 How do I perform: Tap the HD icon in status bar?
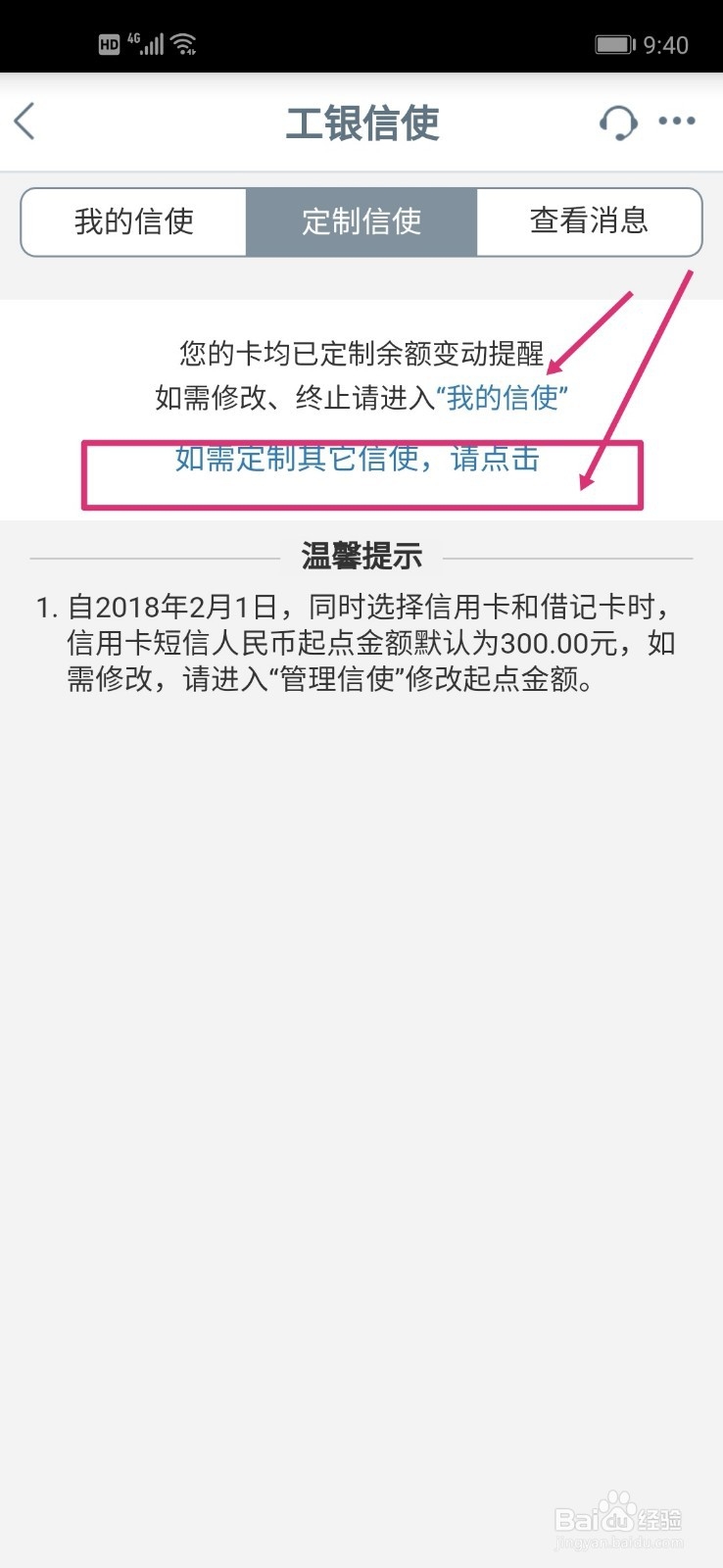pyautogui.click(x=109, y=42)
